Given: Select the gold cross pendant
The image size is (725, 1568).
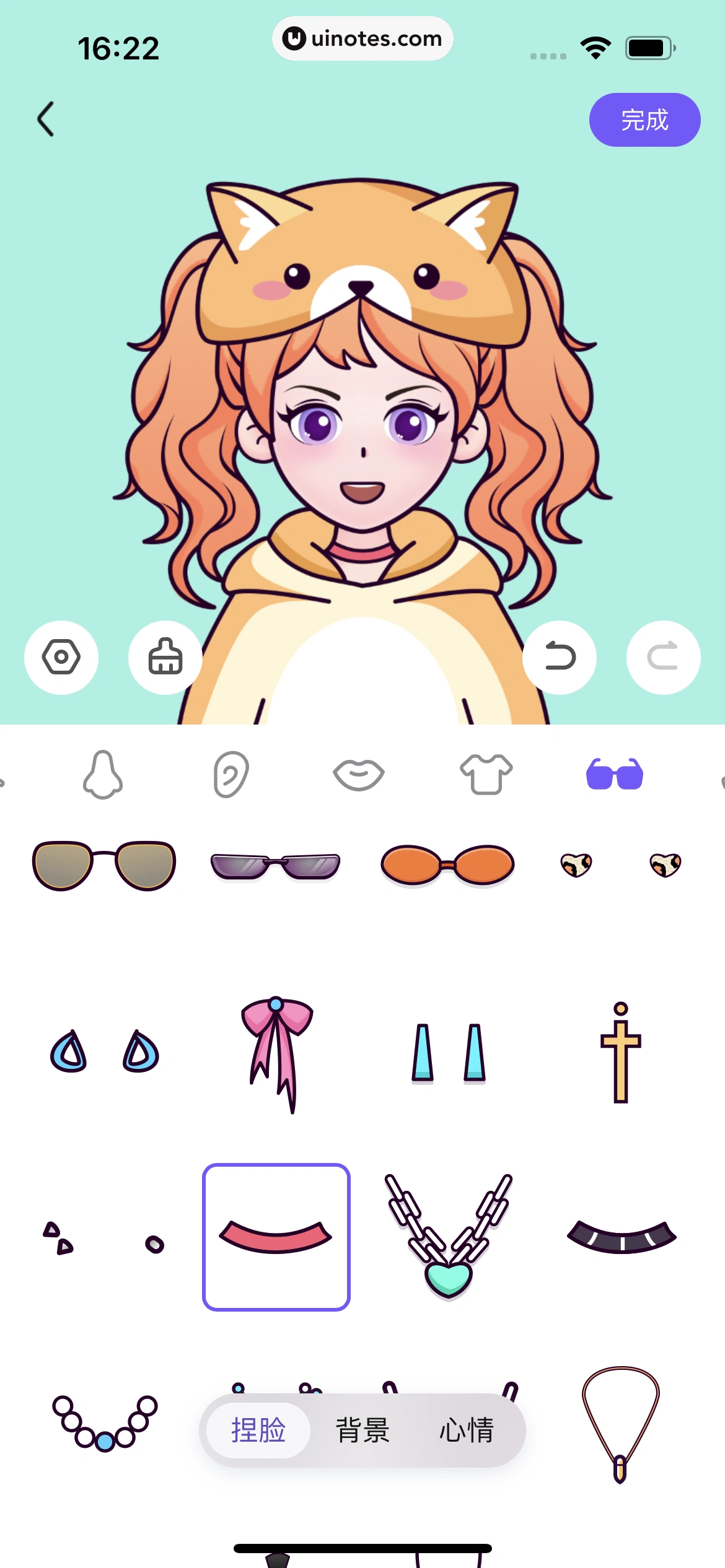Looking at the screenshot, I should (620, 1053).
